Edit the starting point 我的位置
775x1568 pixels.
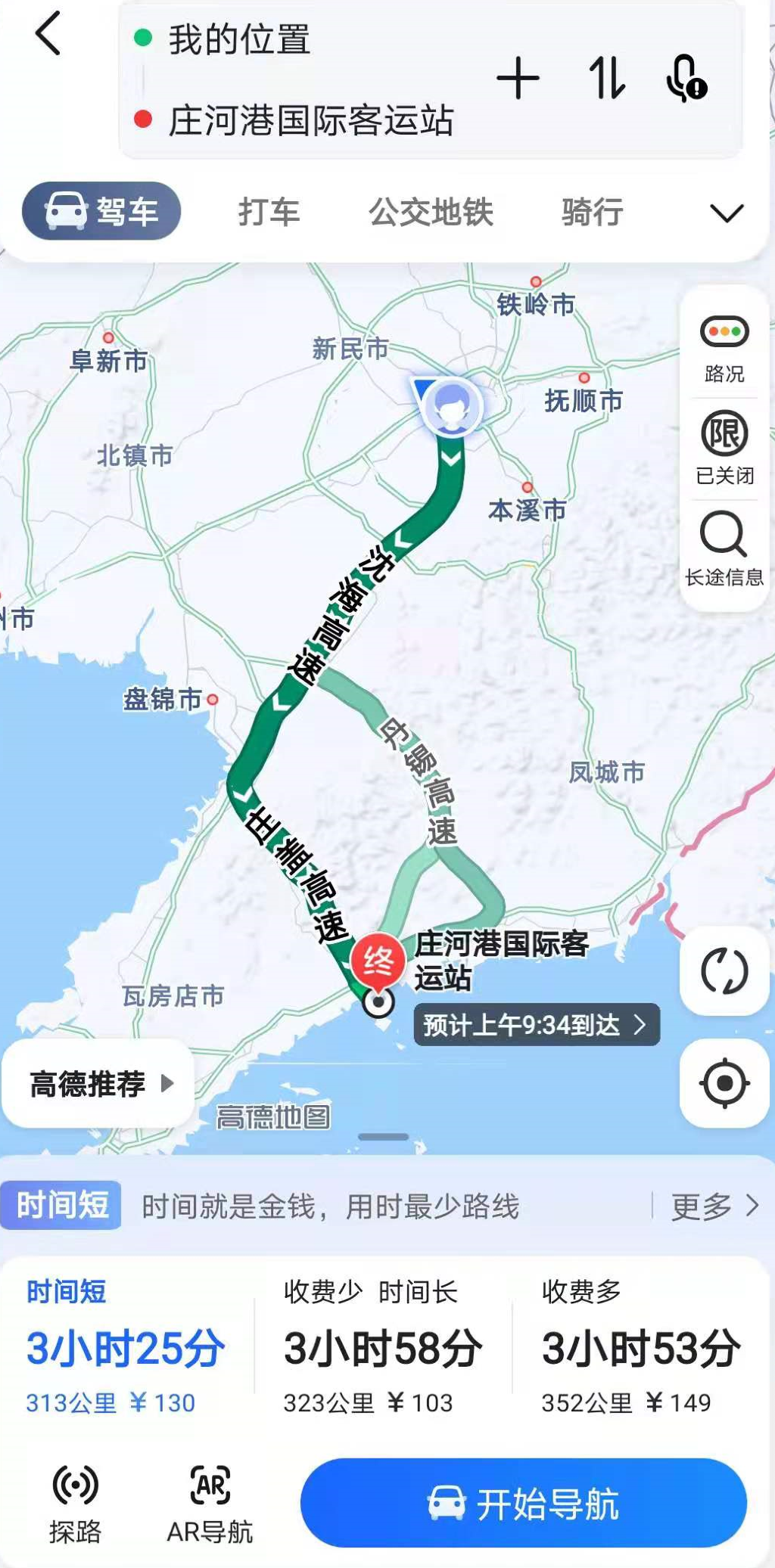pos(239,39)
